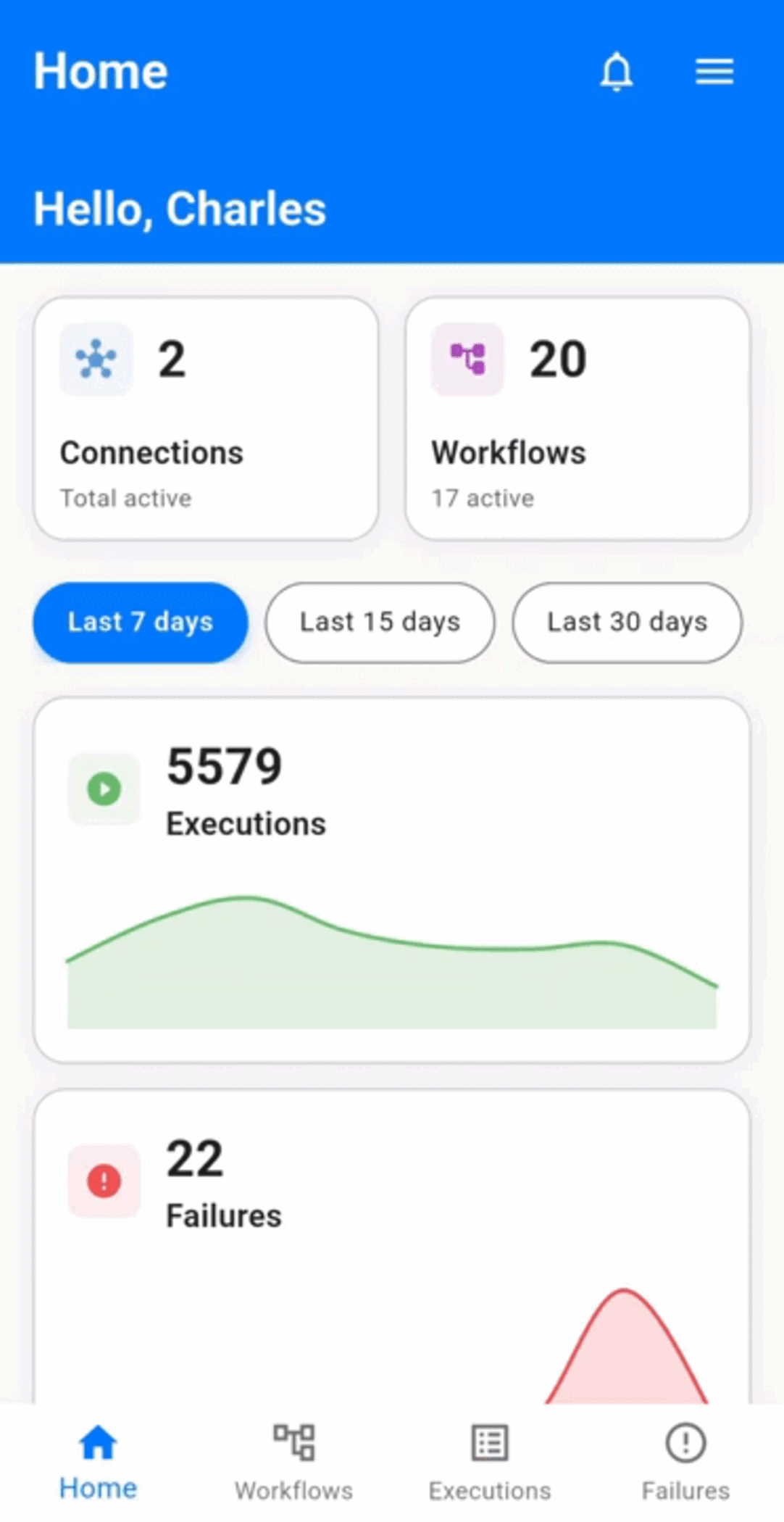Click the Connections hub icon
784x1522 pixels.
96,358
